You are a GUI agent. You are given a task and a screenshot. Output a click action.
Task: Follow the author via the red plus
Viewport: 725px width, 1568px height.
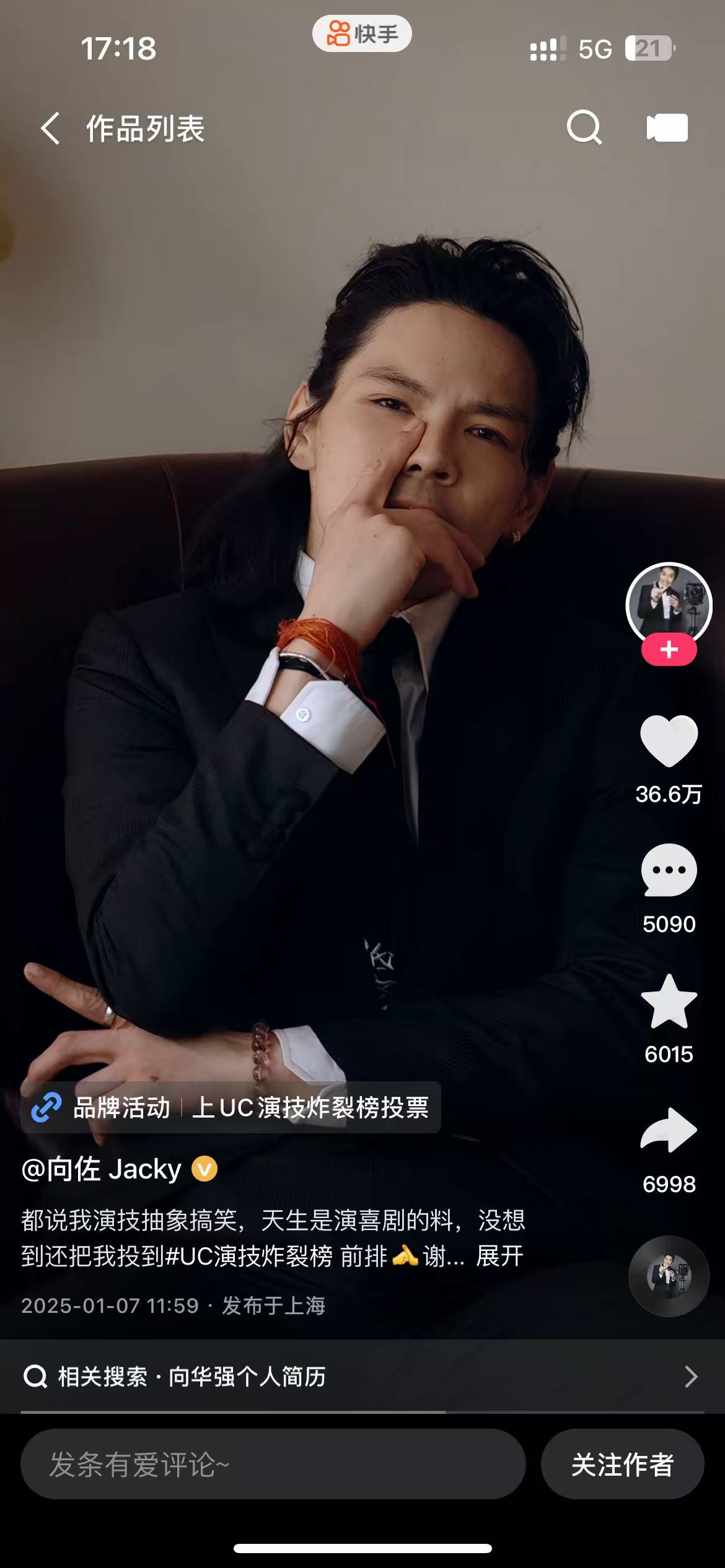click(669, 650)
